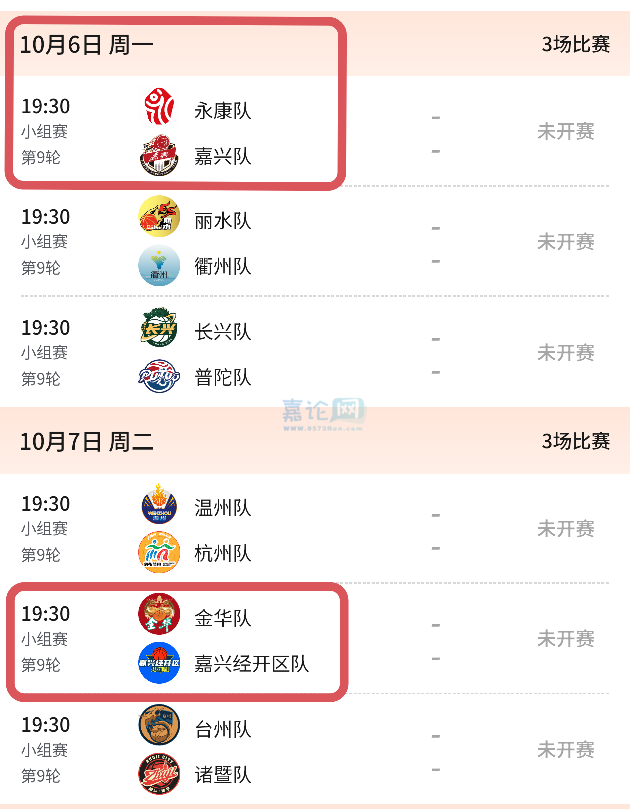The image size is (630, 809).
Task: Select the 金华队 vs 嘉兴经开区队 match
Action: pyautogui.click(x=315, y=640)
